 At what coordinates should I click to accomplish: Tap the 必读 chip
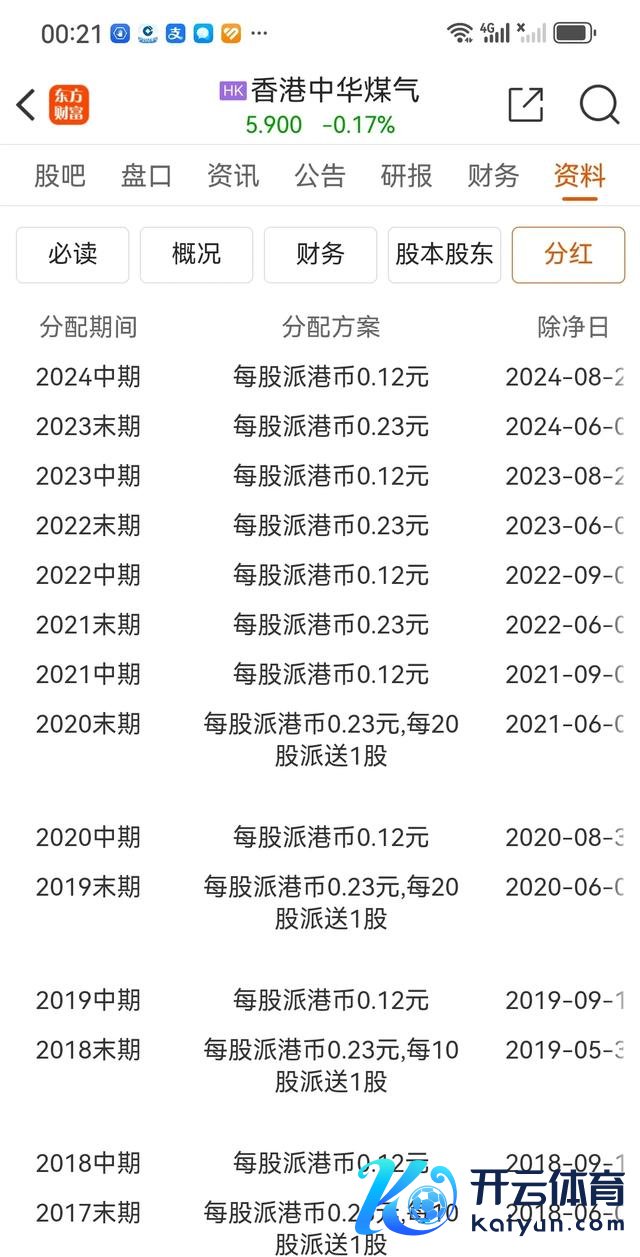click(x=72, y=254)
